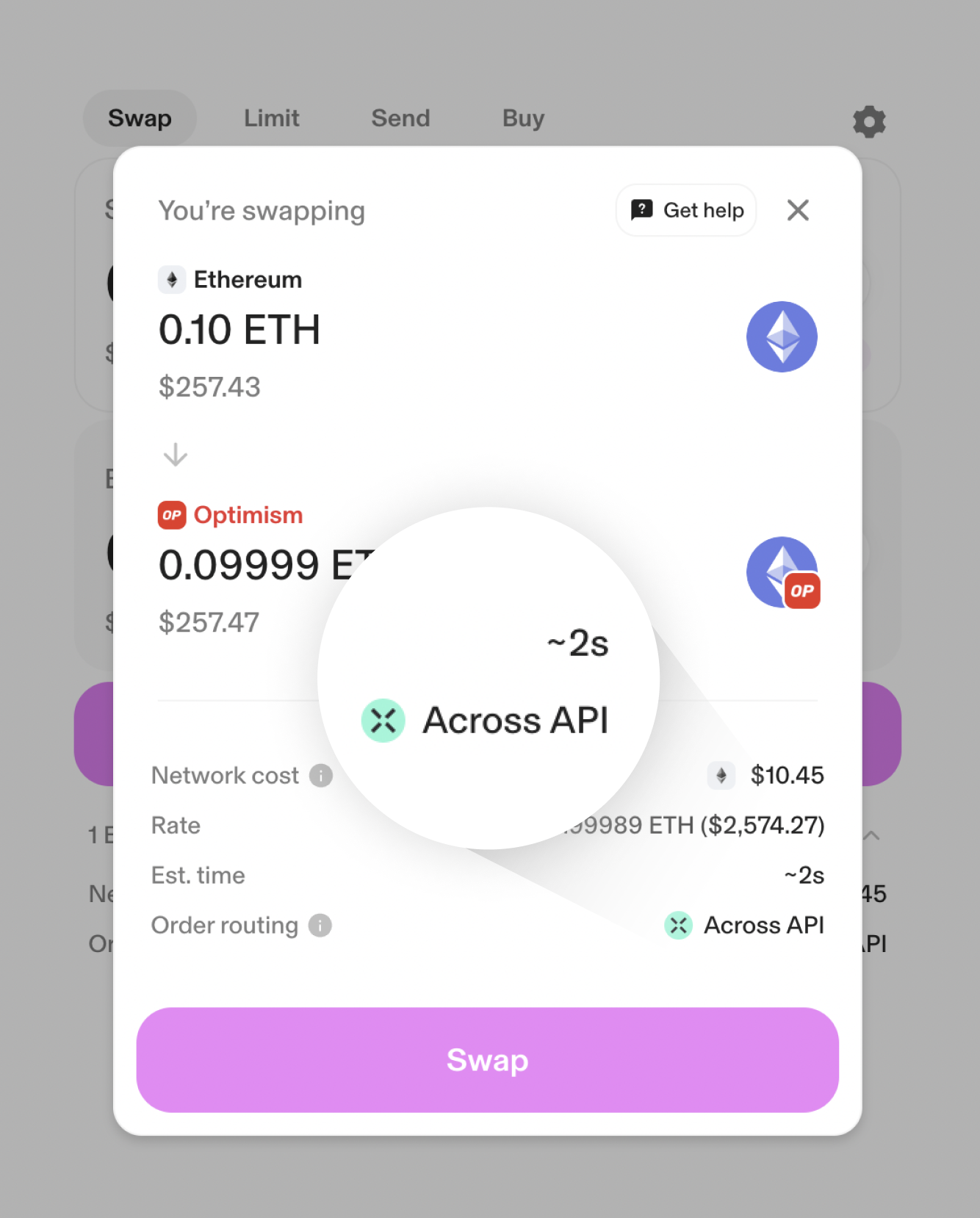Dismiss the dialog with the X
This screenshot has height=1218, width=980.
click(798, 210)
